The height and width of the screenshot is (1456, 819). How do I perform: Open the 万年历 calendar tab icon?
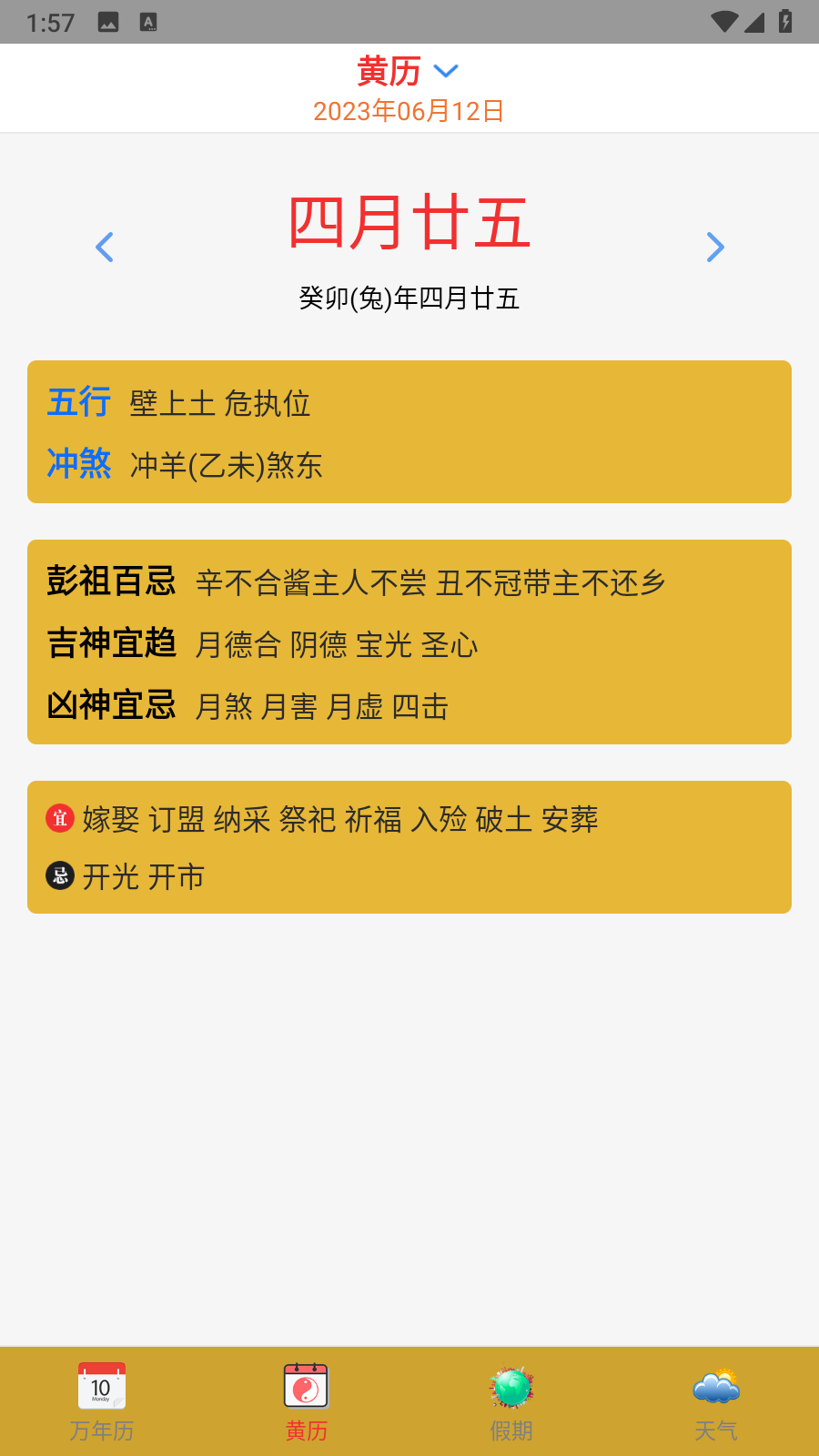click(x=101, y=1387)
